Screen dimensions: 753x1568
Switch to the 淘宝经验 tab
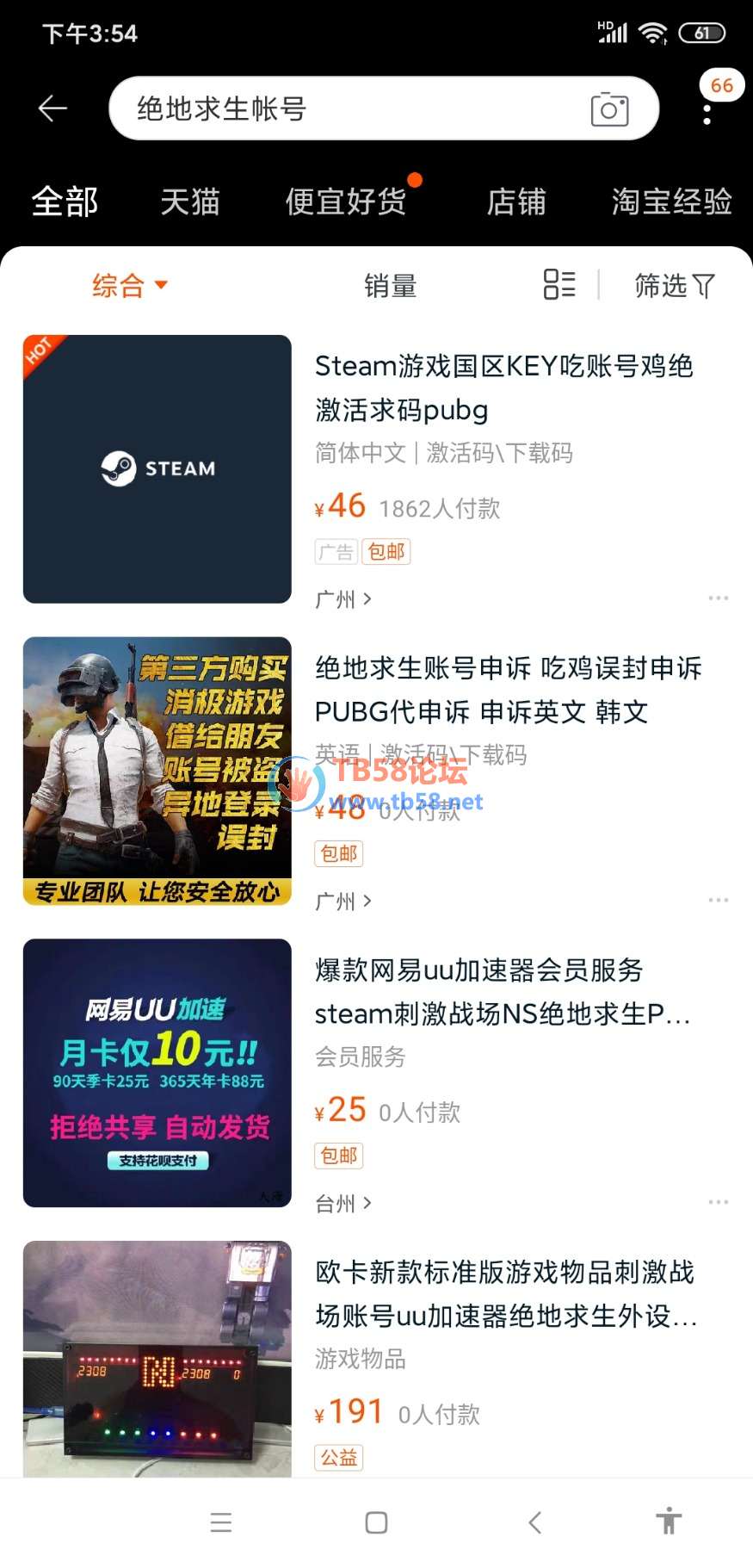[671, 201]
